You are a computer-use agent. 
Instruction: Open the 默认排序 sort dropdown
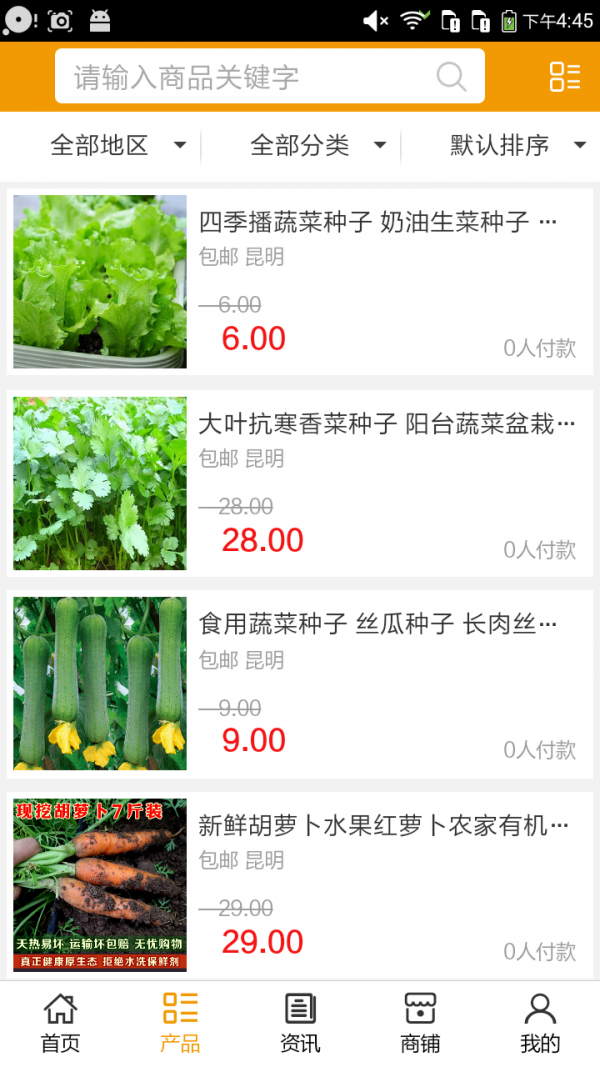tap(517, 146)
